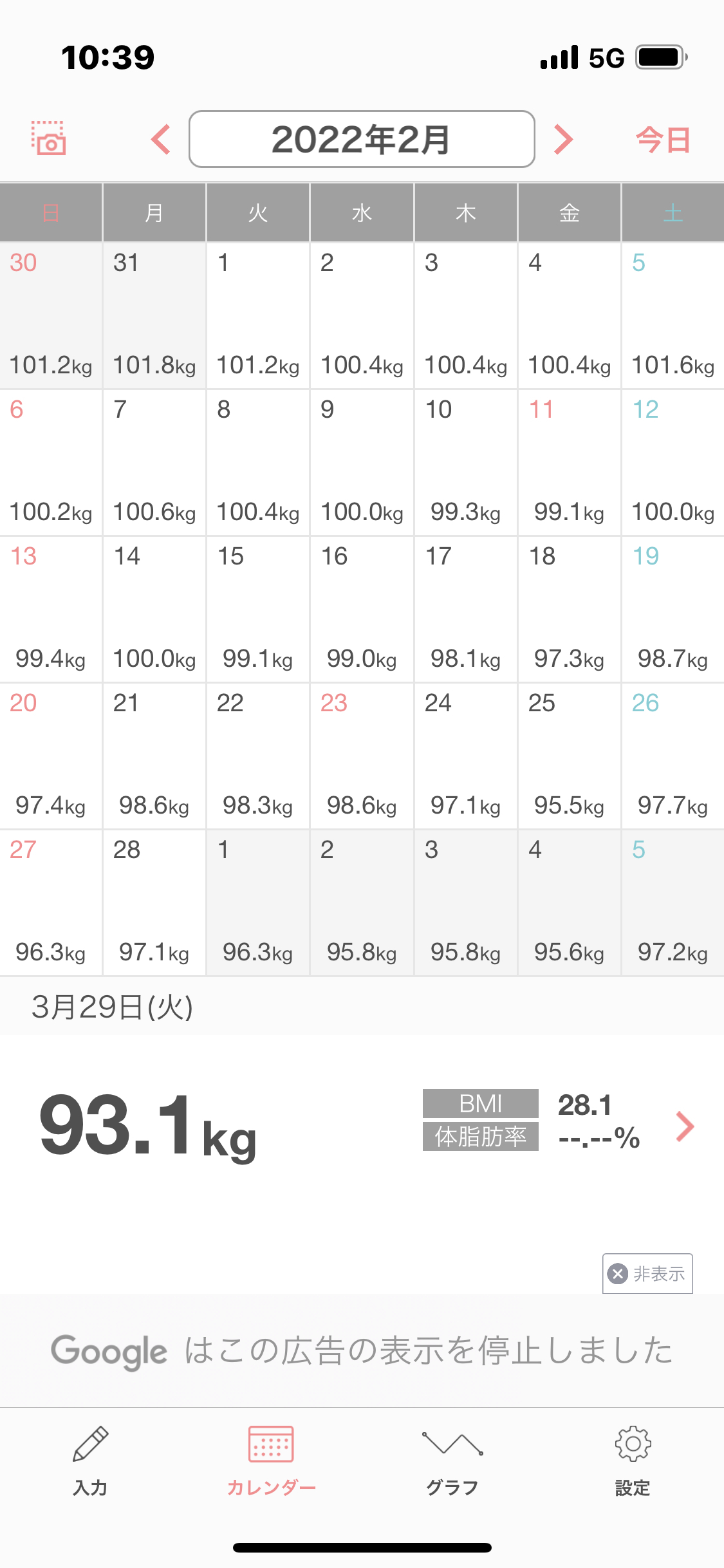Select February 25 showing 95.5kg
This screenshot has width=724, height=1568.
tap(569, 756)
